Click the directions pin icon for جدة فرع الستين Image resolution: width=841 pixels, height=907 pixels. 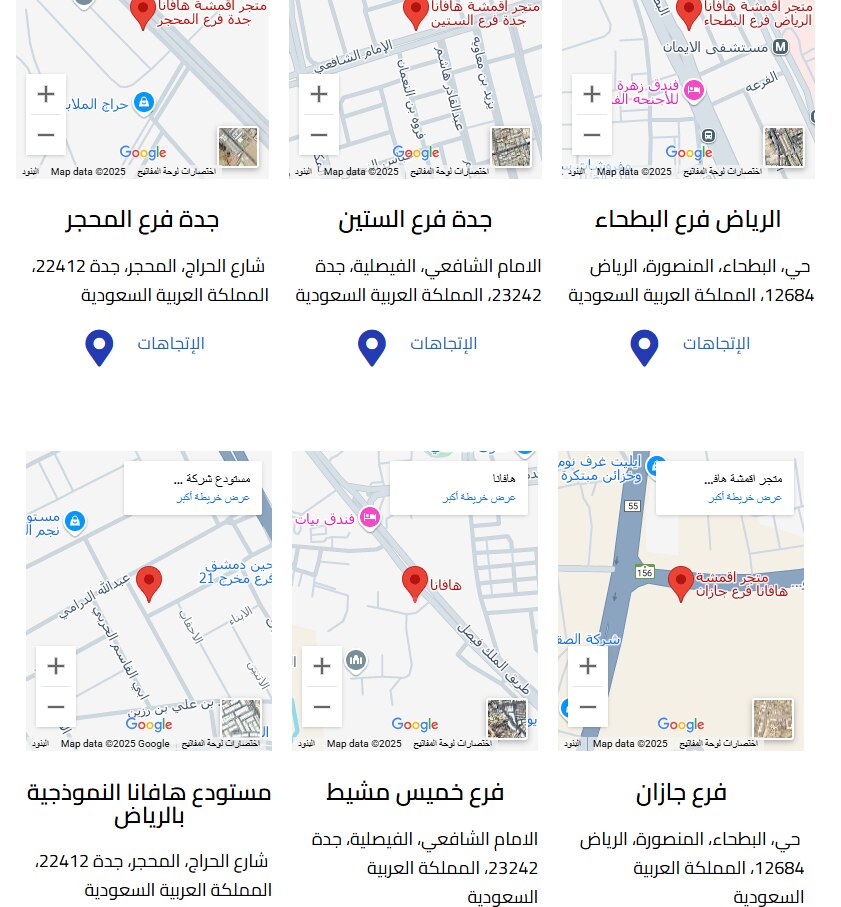371,347
